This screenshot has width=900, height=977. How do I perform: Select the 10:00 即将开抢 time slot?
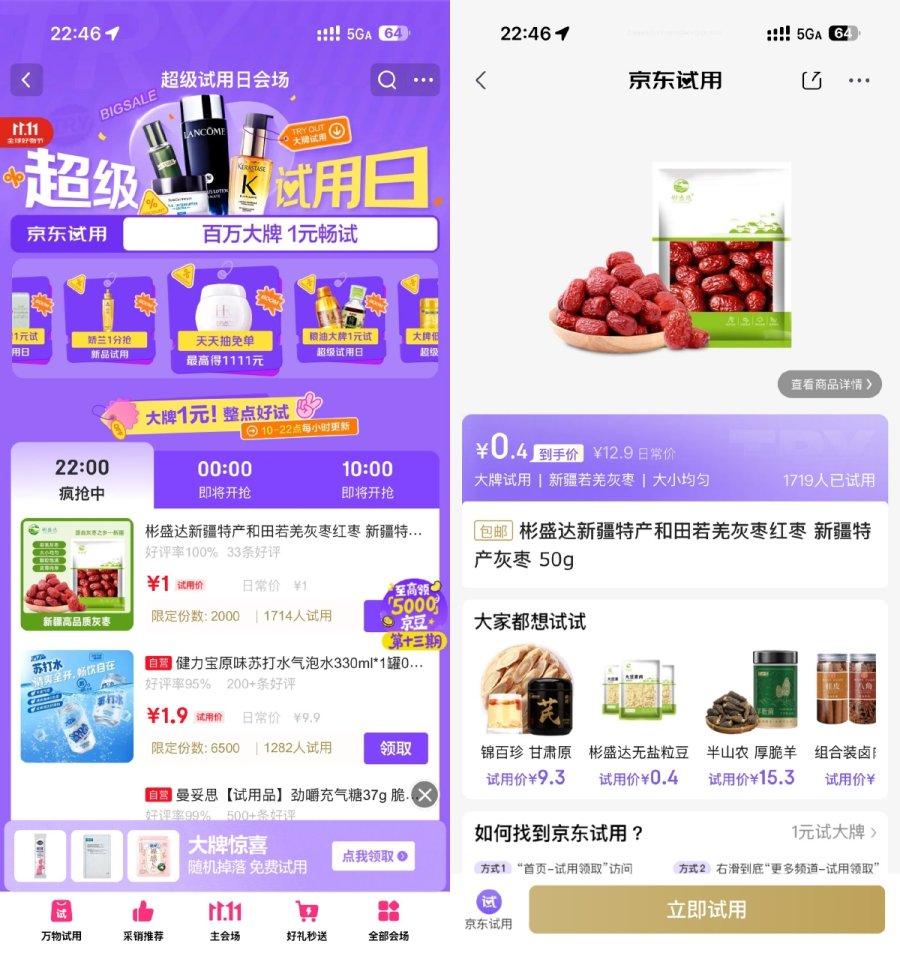coord(367,478)
